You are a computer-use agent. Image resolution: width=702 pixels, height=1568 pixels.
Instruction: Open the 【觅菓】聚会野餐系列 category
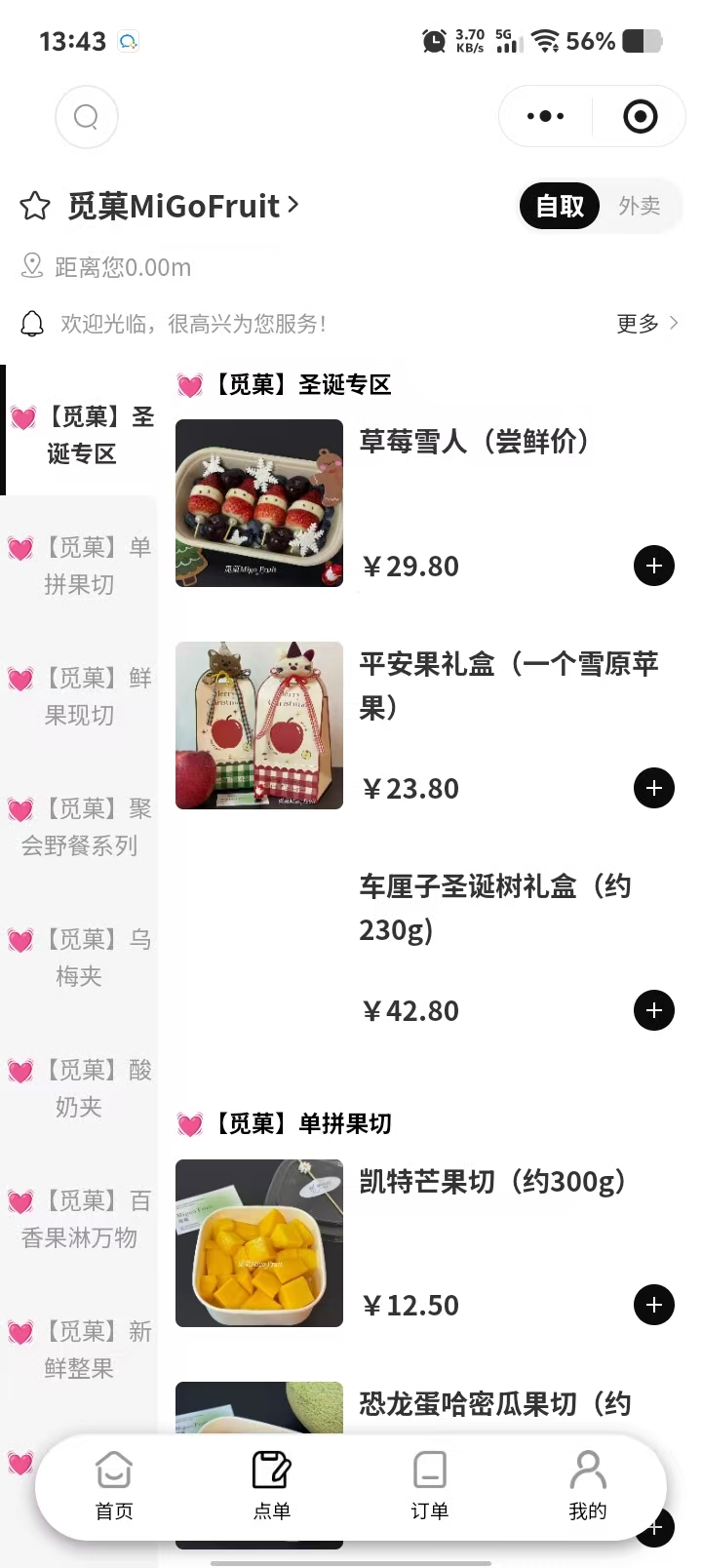point(80,827)
